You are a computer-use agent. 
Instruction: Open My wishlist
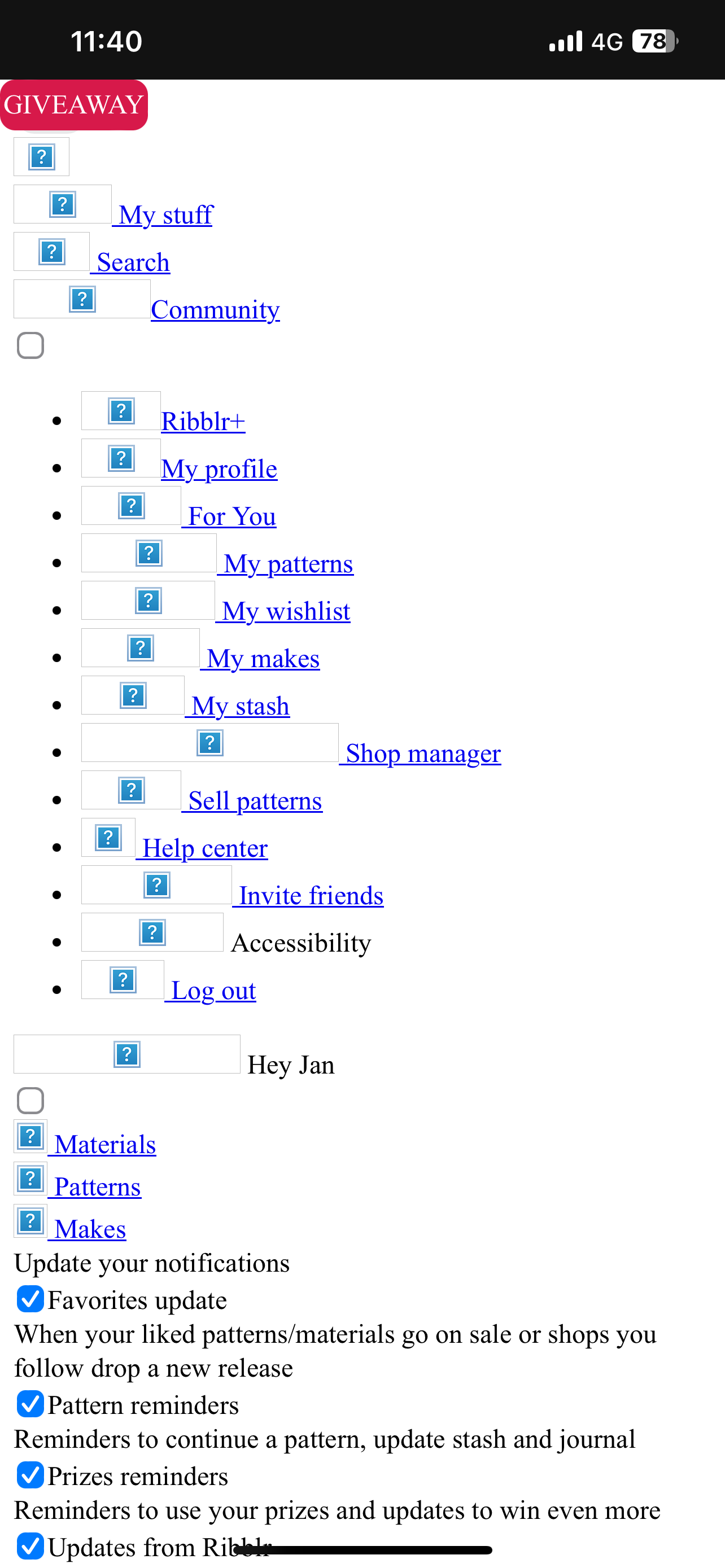[286, 611]
